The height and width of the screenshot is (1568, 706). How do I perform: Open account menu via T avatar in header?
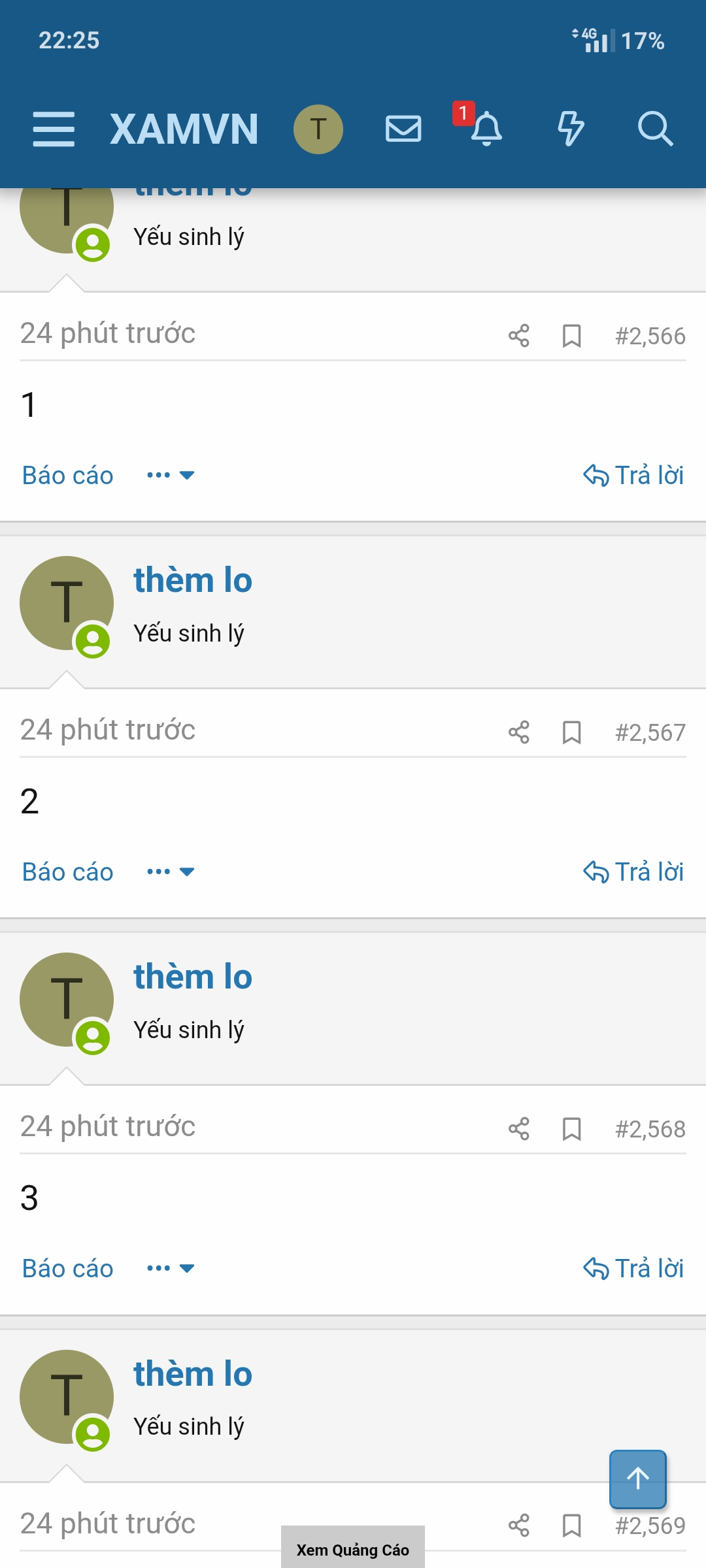[x=318, y=129]
